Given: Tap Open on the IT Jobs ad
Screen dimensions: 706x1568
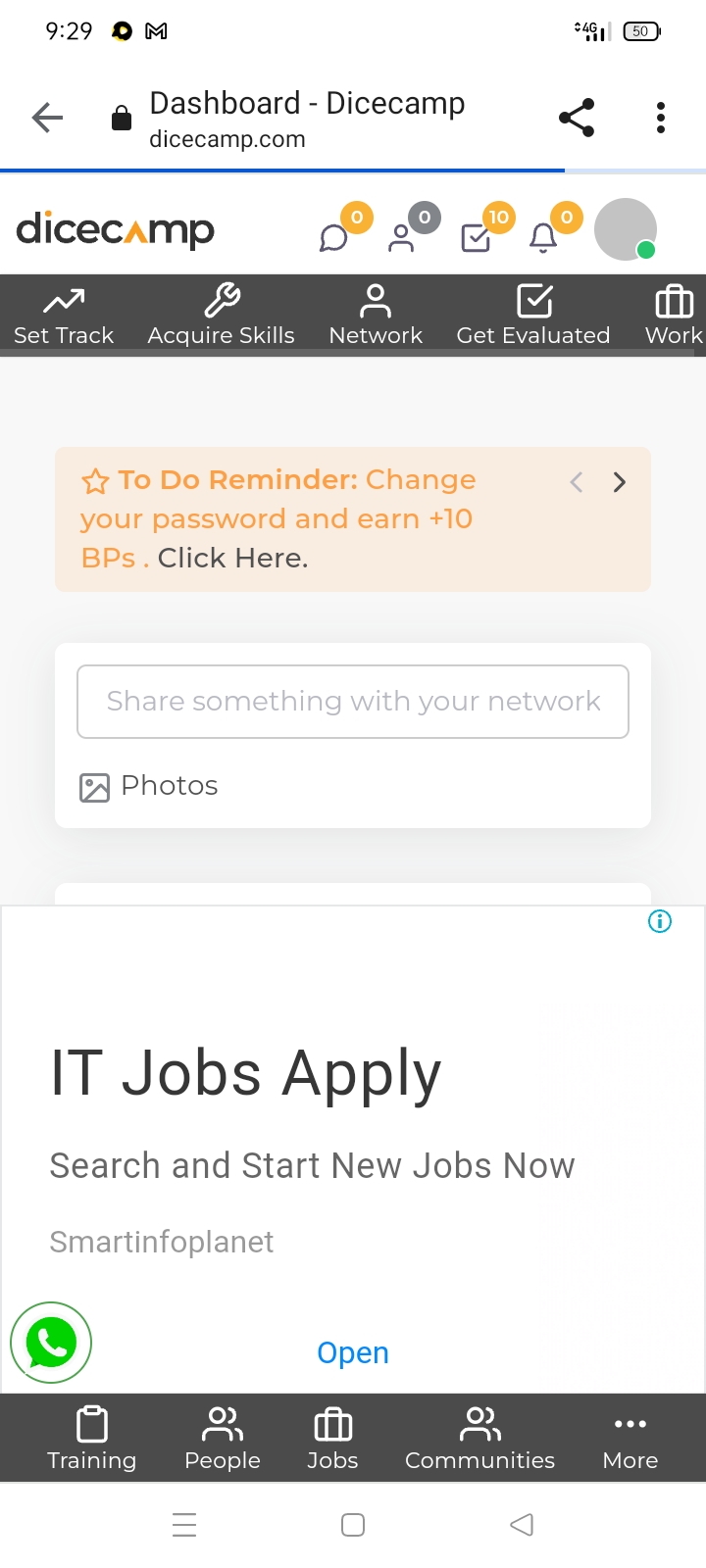Looking at the screenshot, I should [353, 1352].
